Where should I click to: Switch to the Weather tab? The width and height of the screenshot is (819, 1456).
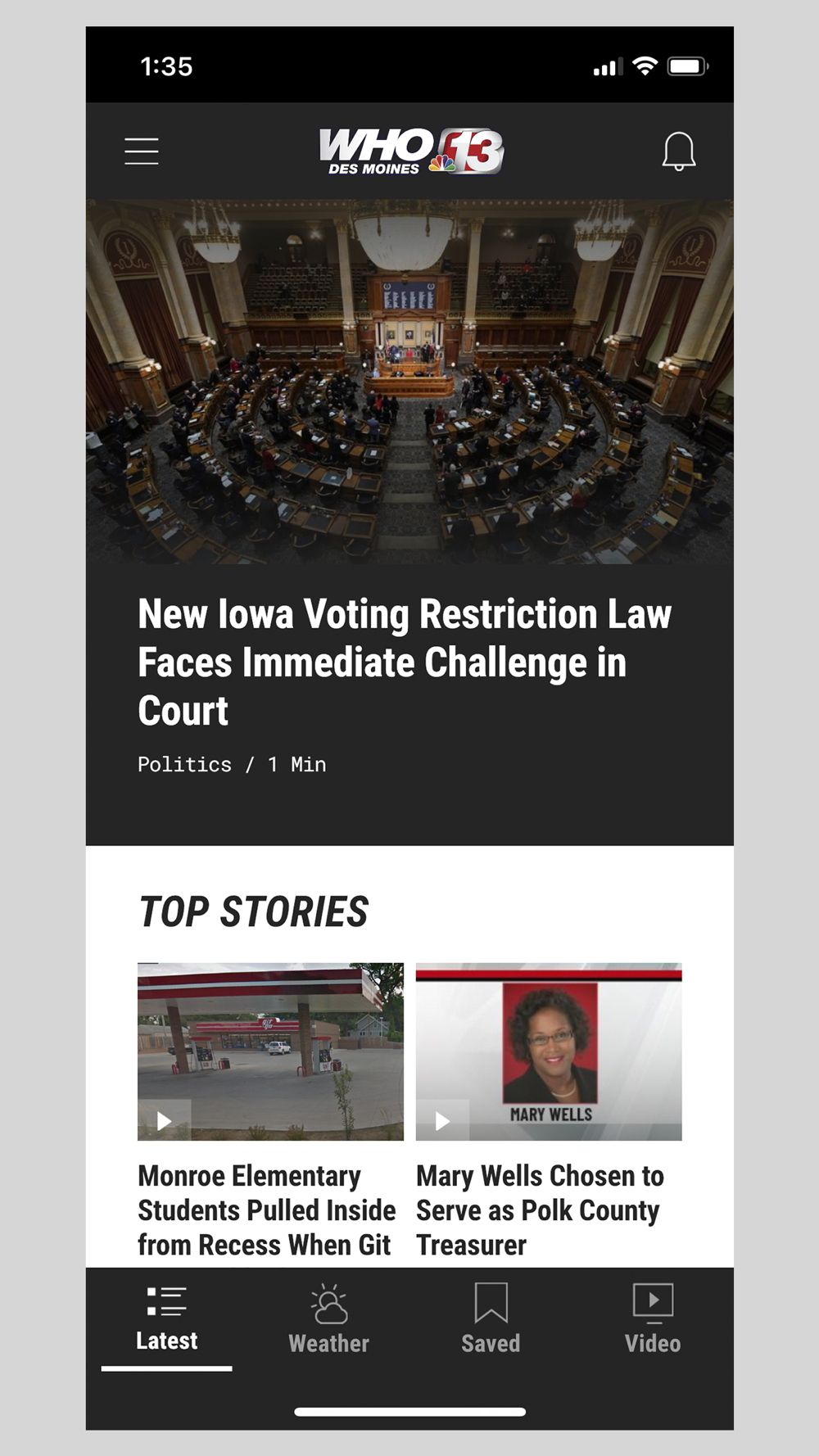coord(329,1320)
